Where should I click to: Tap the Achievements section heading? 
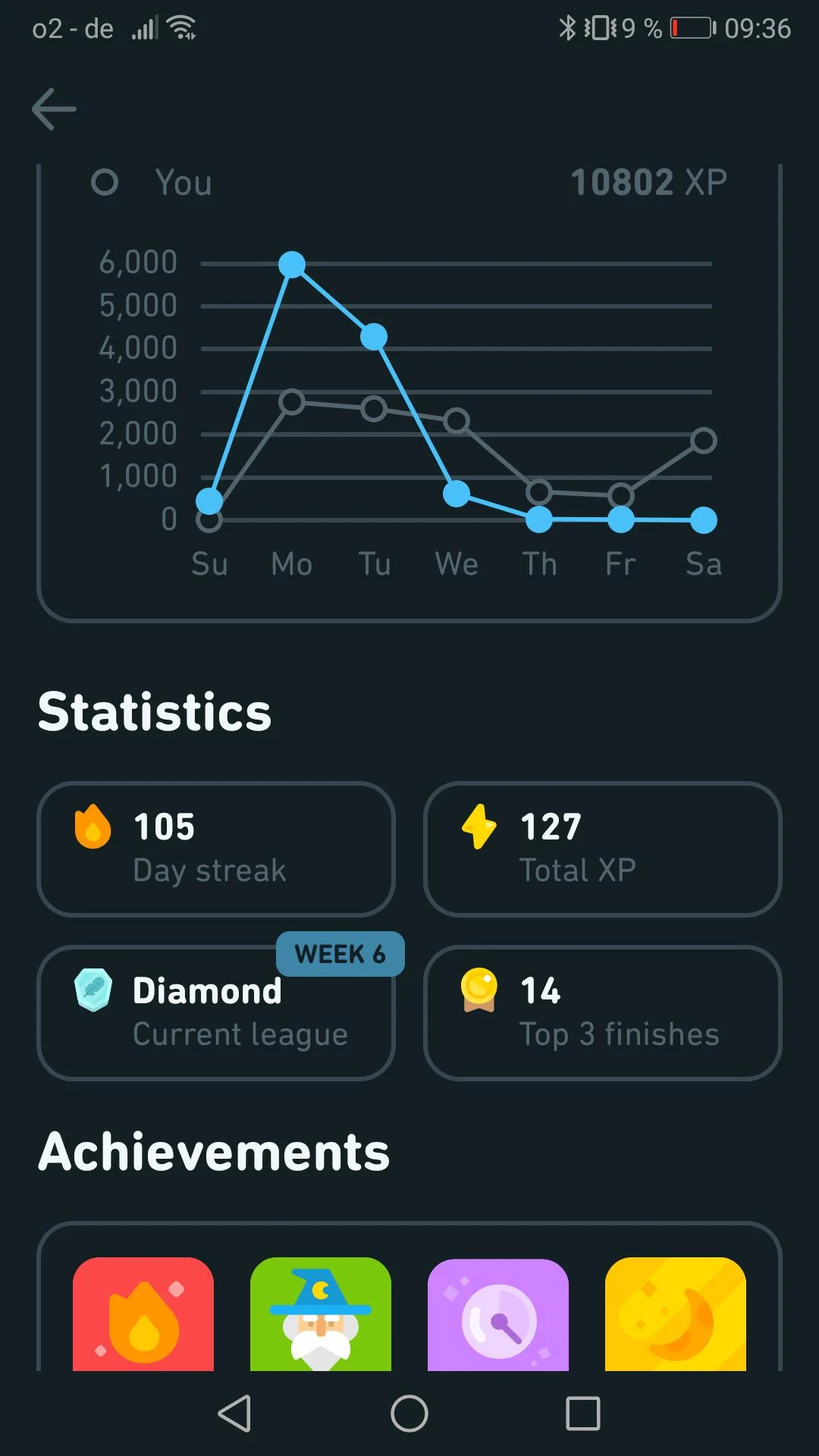tap(215, 1152)
